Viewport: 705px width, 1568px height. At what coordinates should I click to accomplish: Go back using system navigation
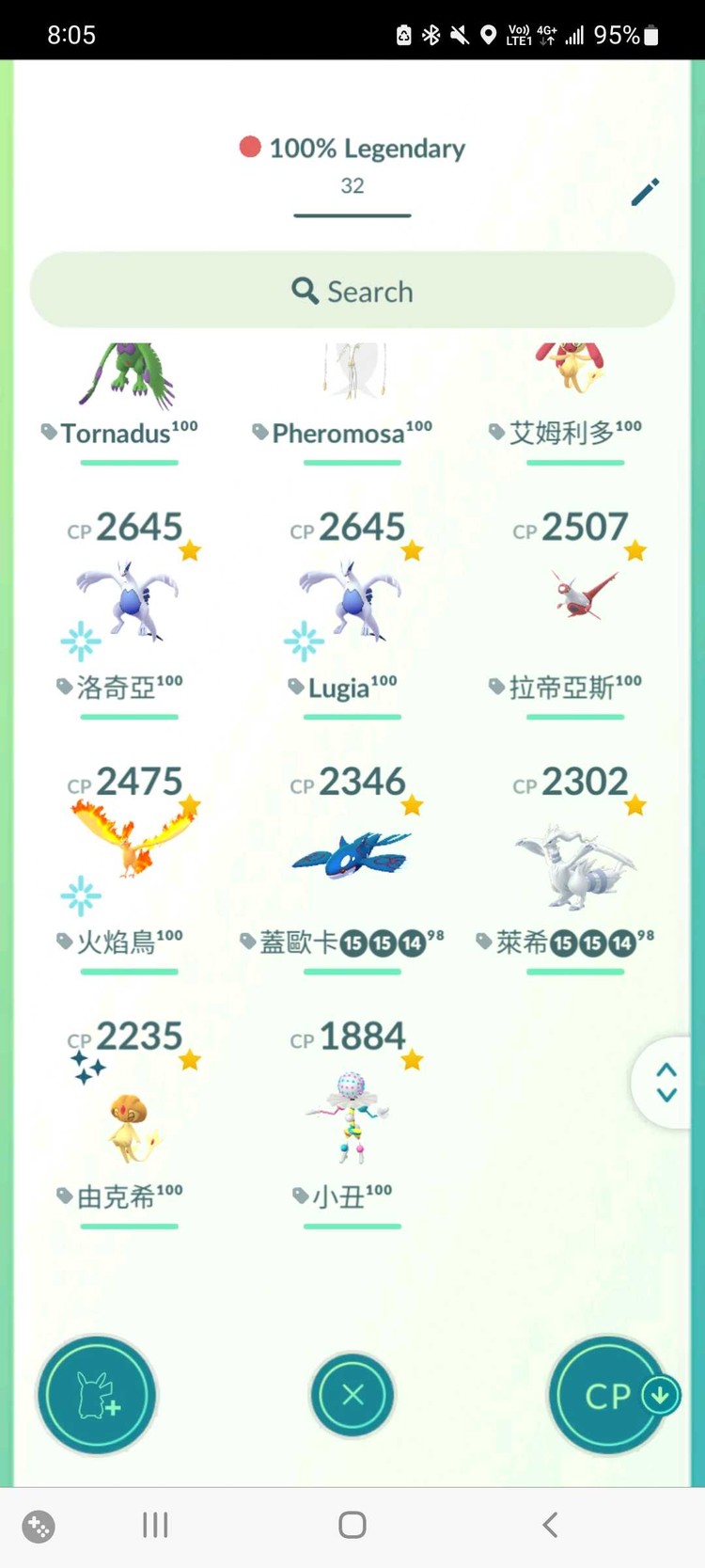point(551,1525)
